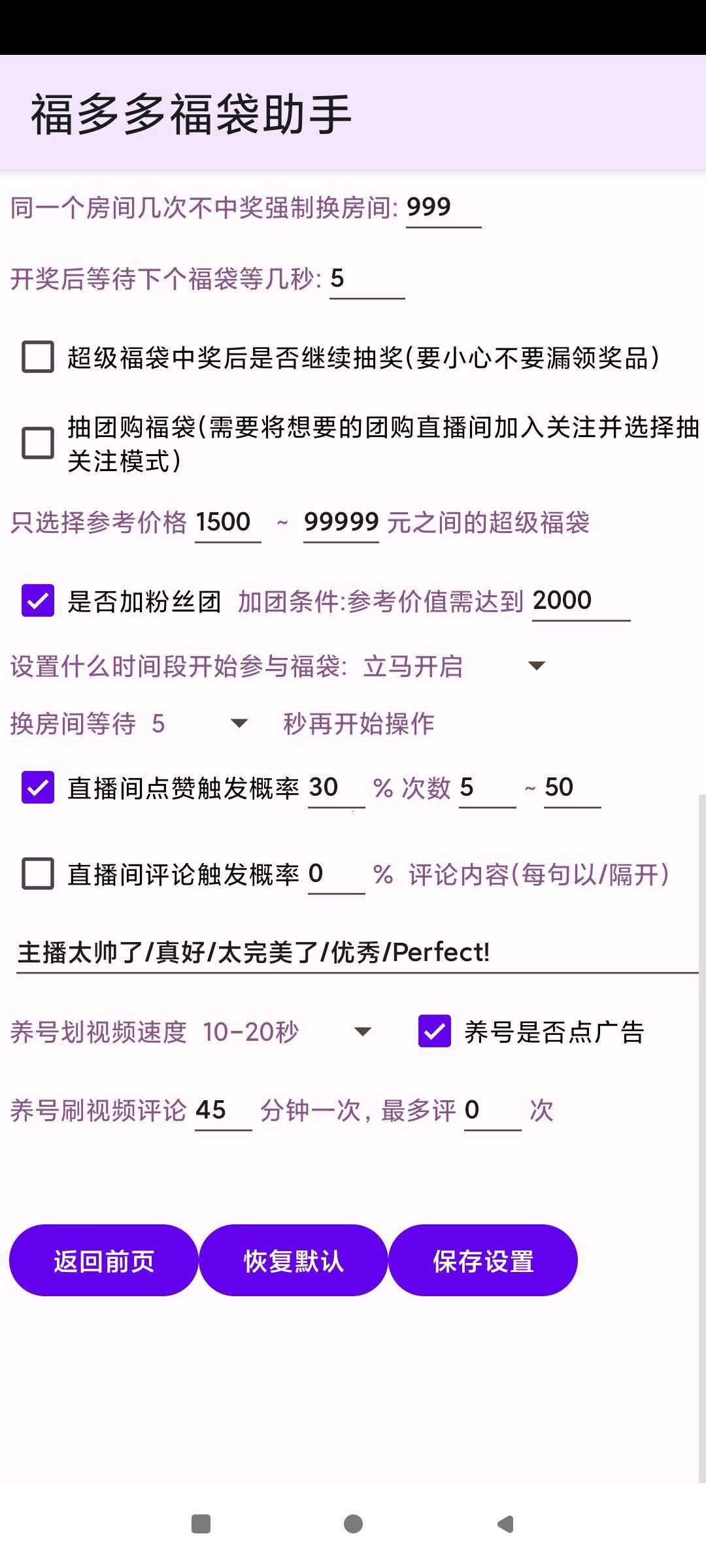This screenshot has height=1568, width=706.
Task: Uncheck 是否加粉丝团
Action: click(x=38, y=600)
